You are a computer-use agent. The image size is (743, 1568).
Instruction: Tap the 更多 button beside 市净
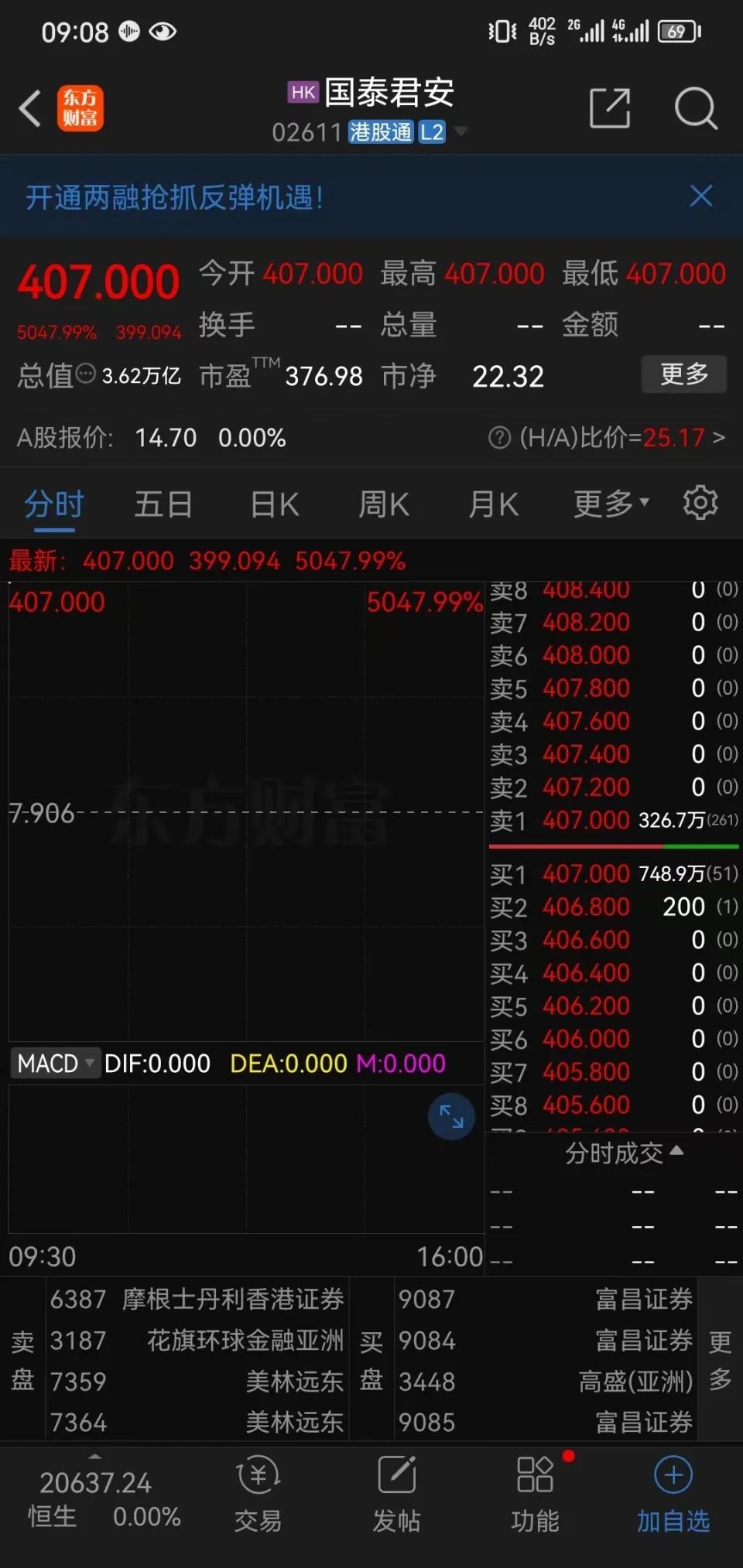[684, 374]
